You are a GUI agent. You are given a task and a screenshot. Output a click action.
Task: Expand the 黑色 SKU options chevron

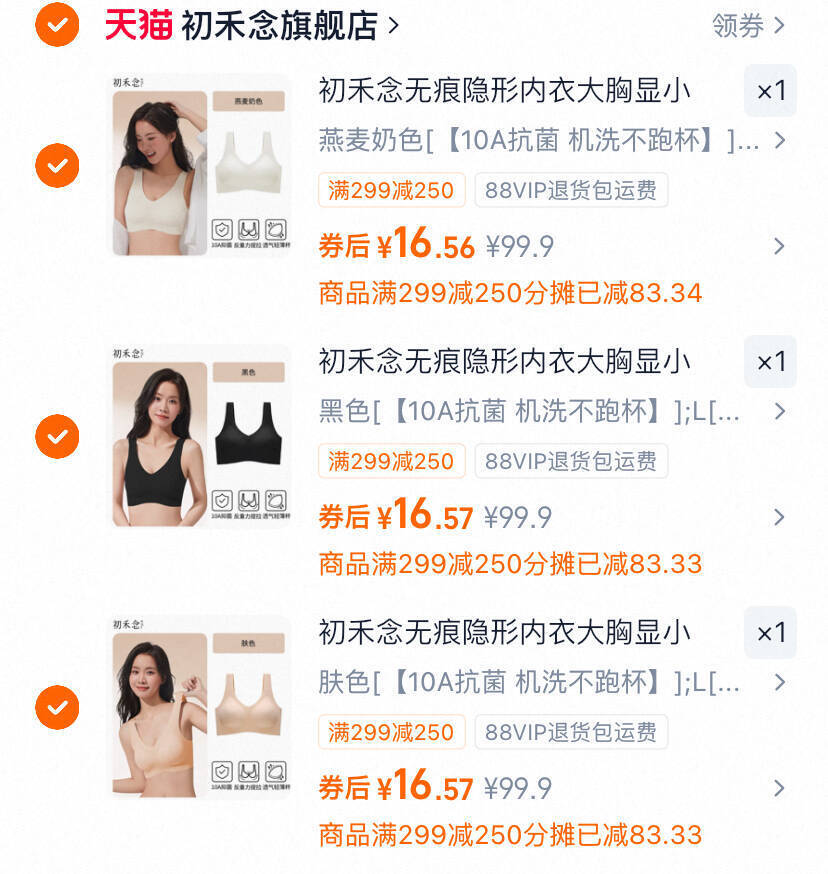pos(780,412)
